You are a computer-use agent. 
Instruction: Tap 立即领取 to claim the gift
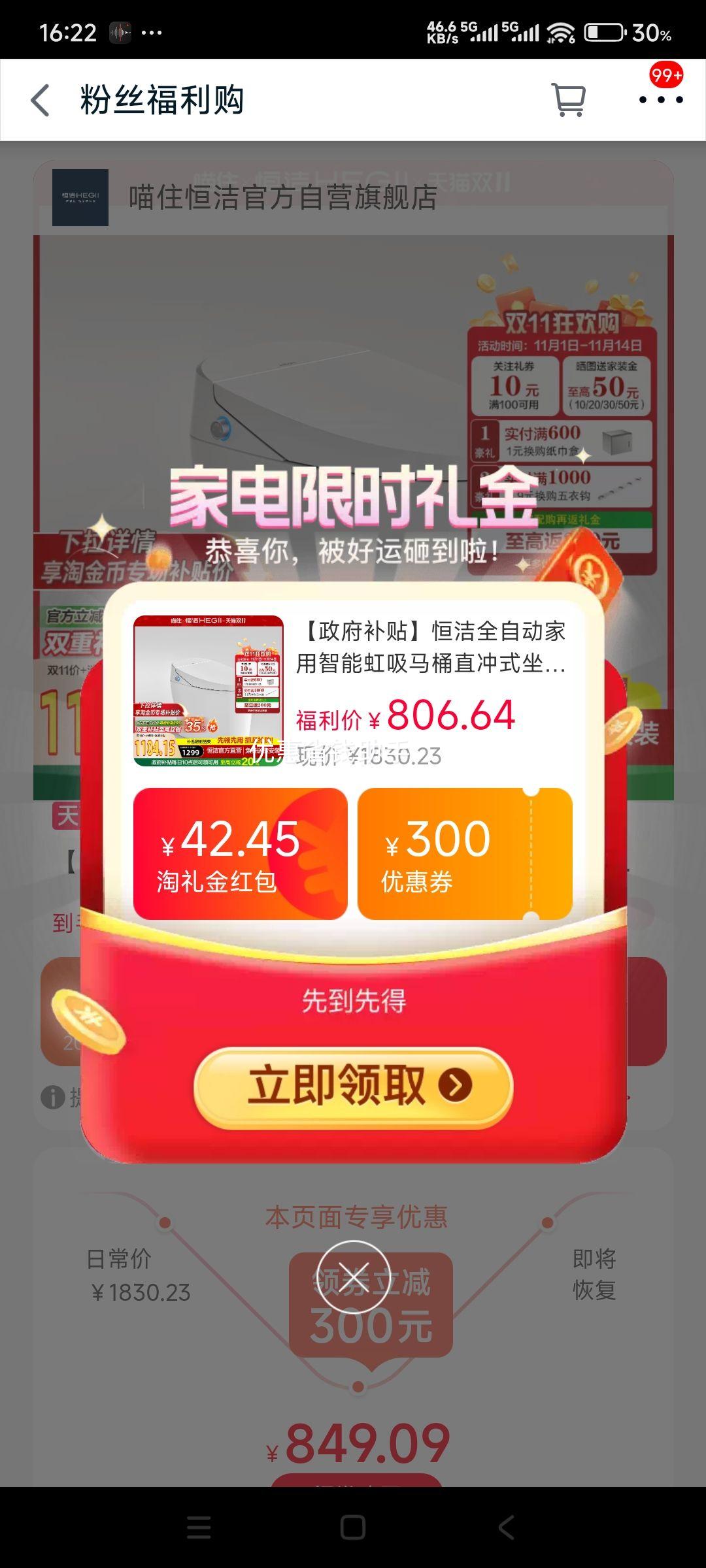pos(353,1085)
